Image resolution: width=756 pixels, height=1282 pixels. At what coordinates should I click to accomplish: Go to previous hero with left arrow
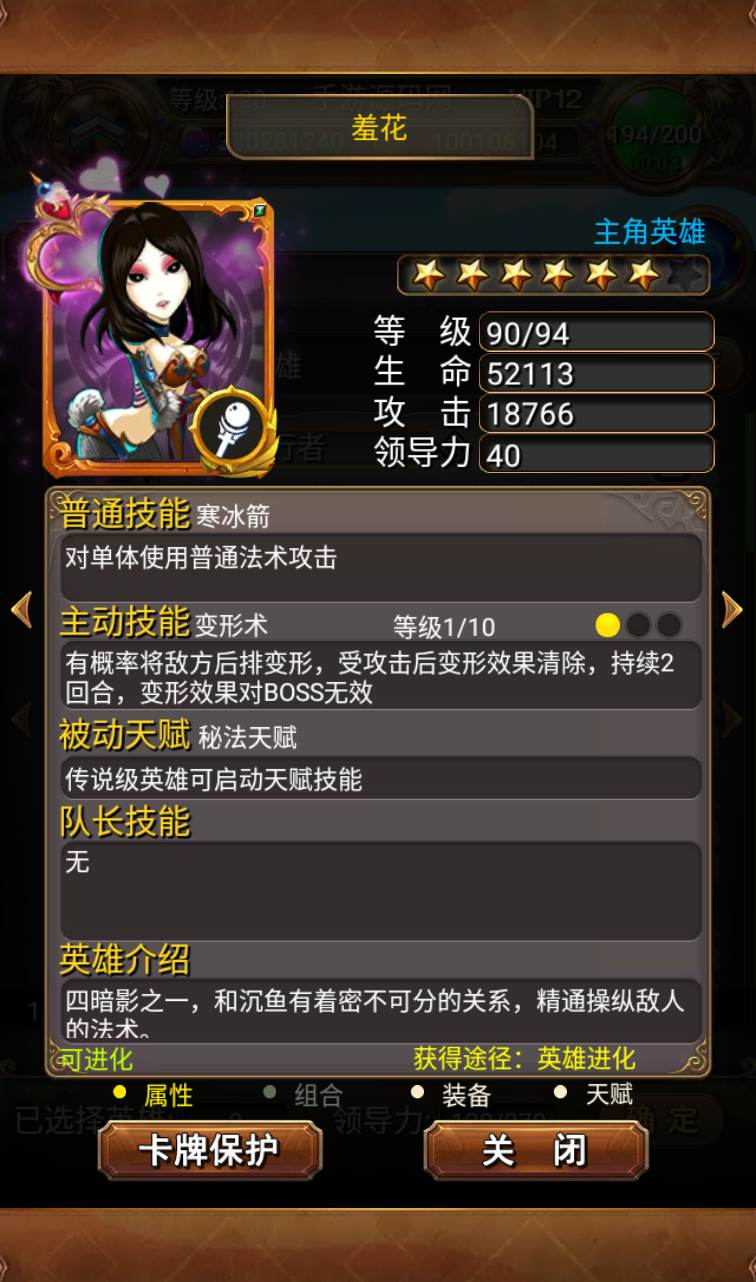click(x=21, y=610)
